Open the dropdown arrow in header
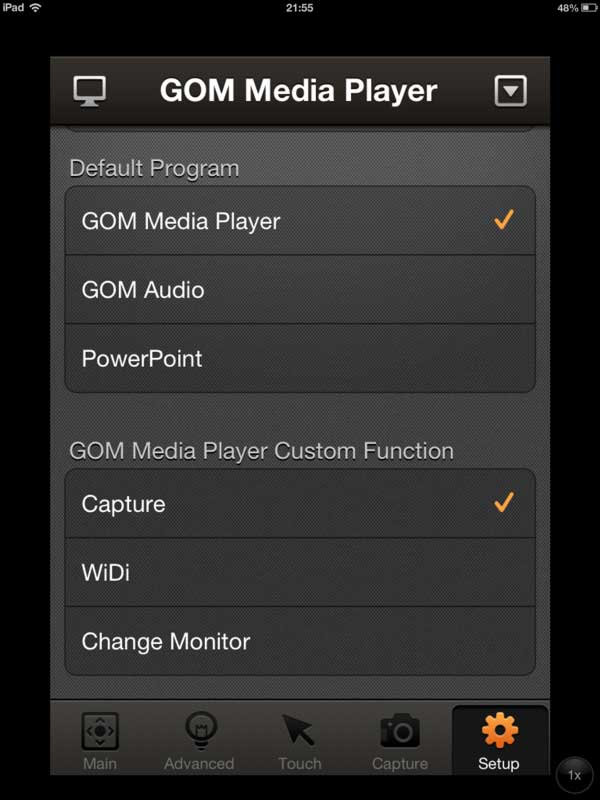This screenshot has width=600, height=800. tap(510, 91)
